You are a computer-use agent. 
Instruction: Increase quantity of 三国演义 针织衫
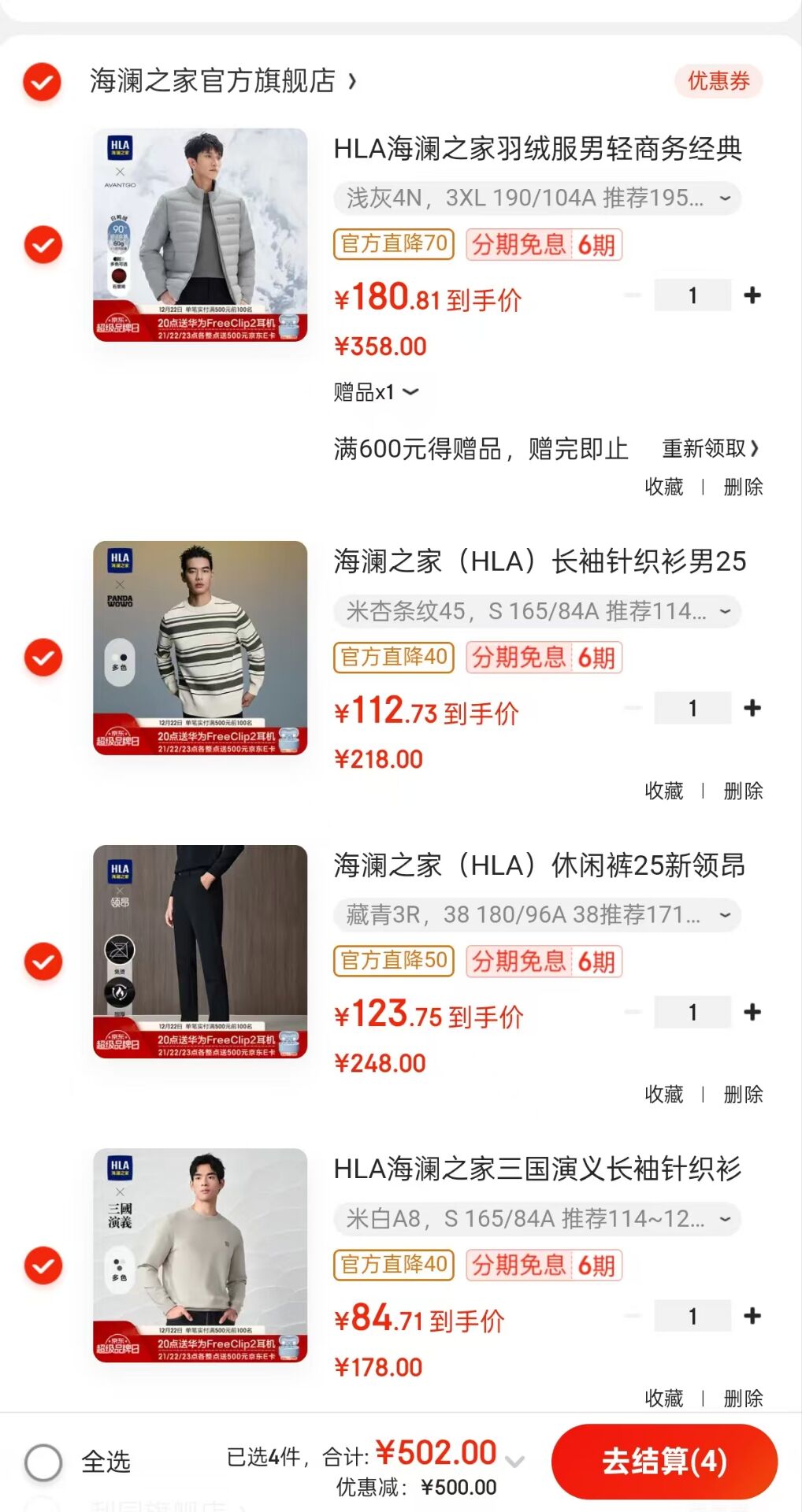752,1316
